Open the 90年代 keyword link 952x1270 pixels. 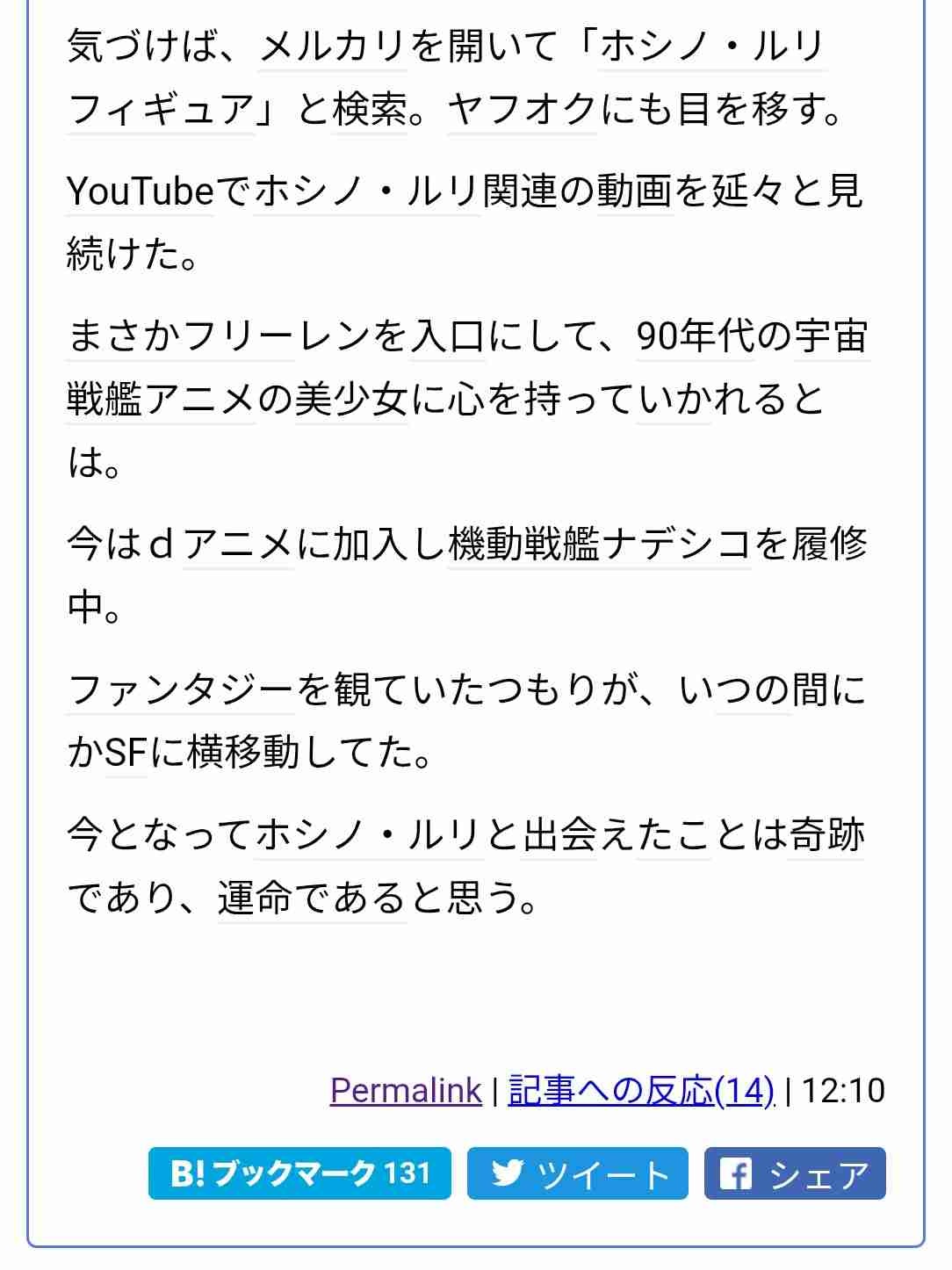coord(695,336)
